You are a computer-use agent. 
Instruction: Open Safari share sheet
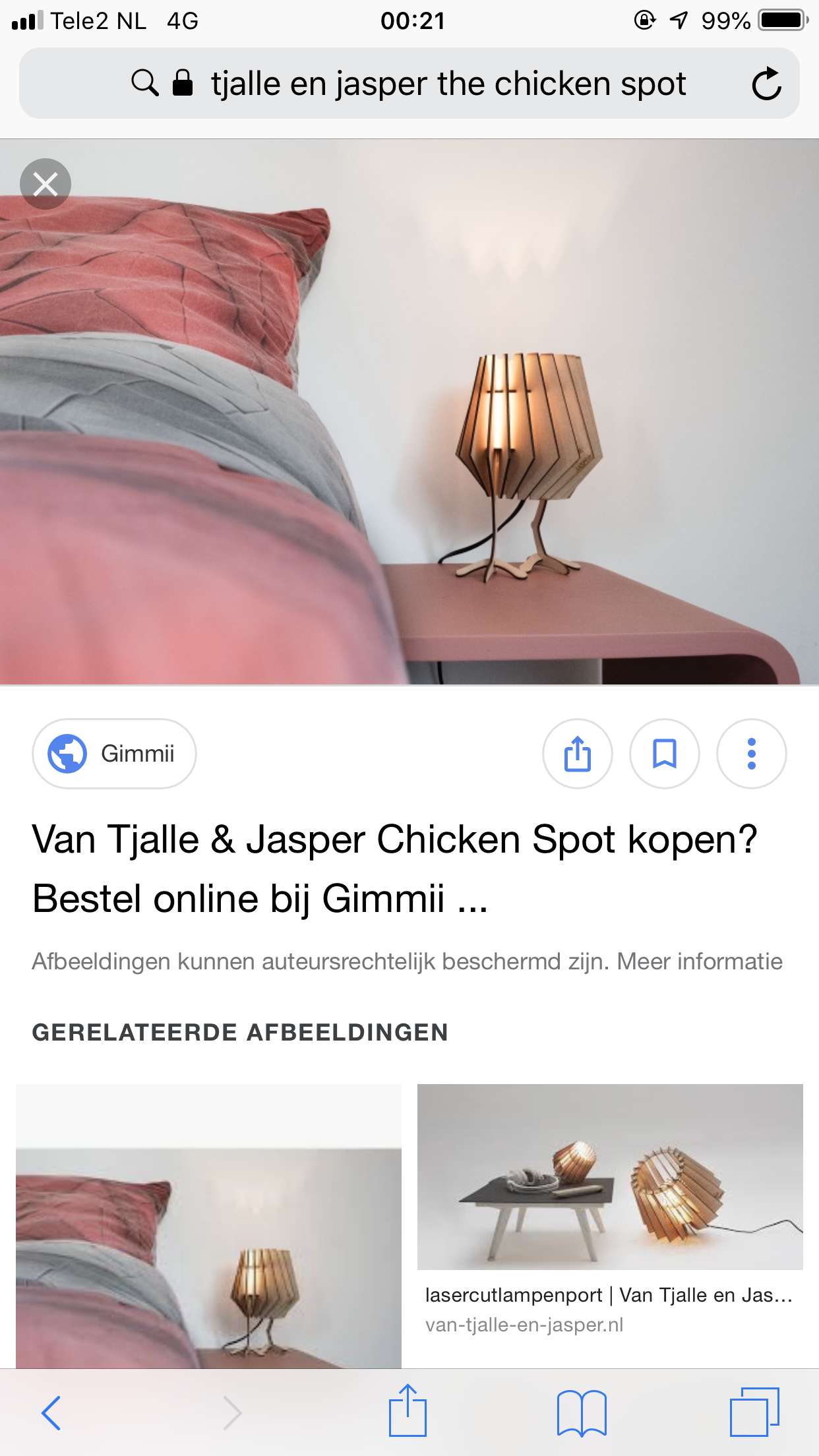pyautogui.click(x=408, y=1410)
